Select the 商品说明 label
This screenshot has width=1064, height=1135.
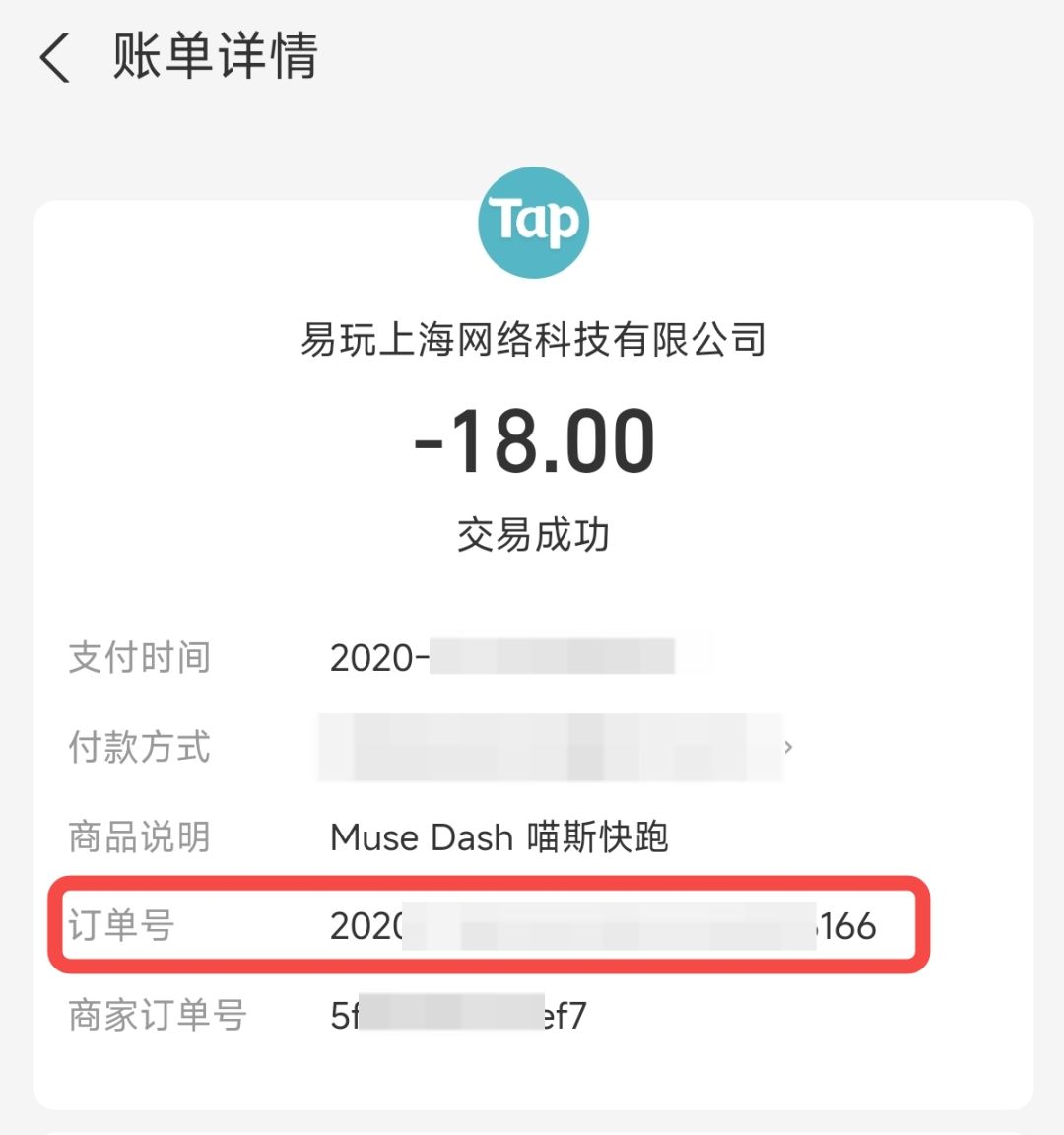[138, 838]
